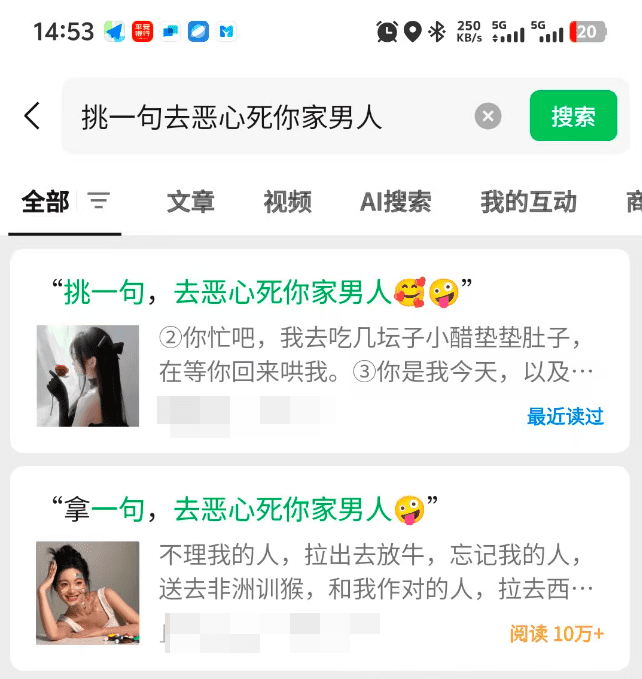Open the filter icon beside 全部
The height and width of the screenshot is (679, 642).
tap(98, 201)
